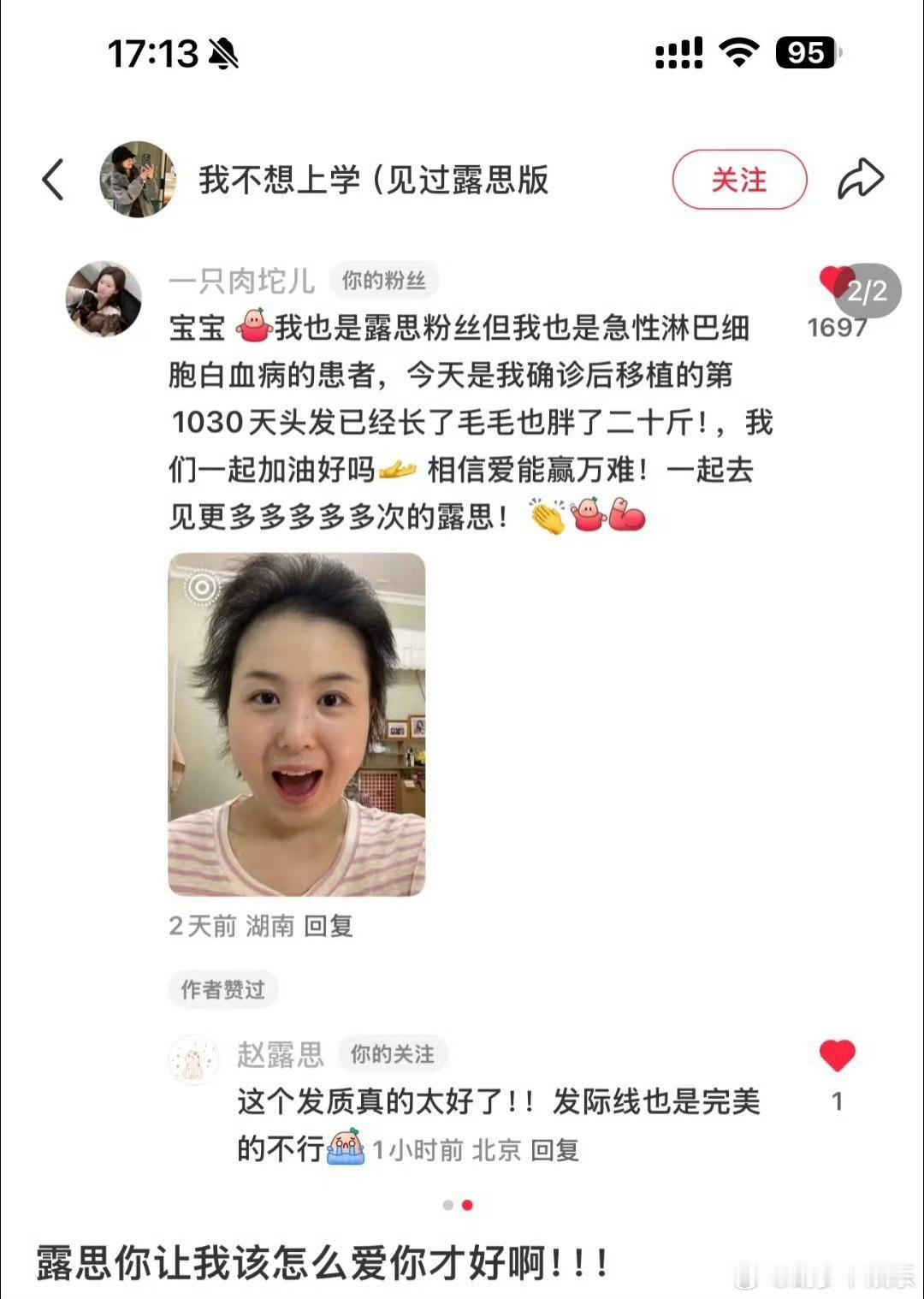Tap the cellular signal bars
The width and height of the screenshot is (924, 1299).
[x=677, y=53]
